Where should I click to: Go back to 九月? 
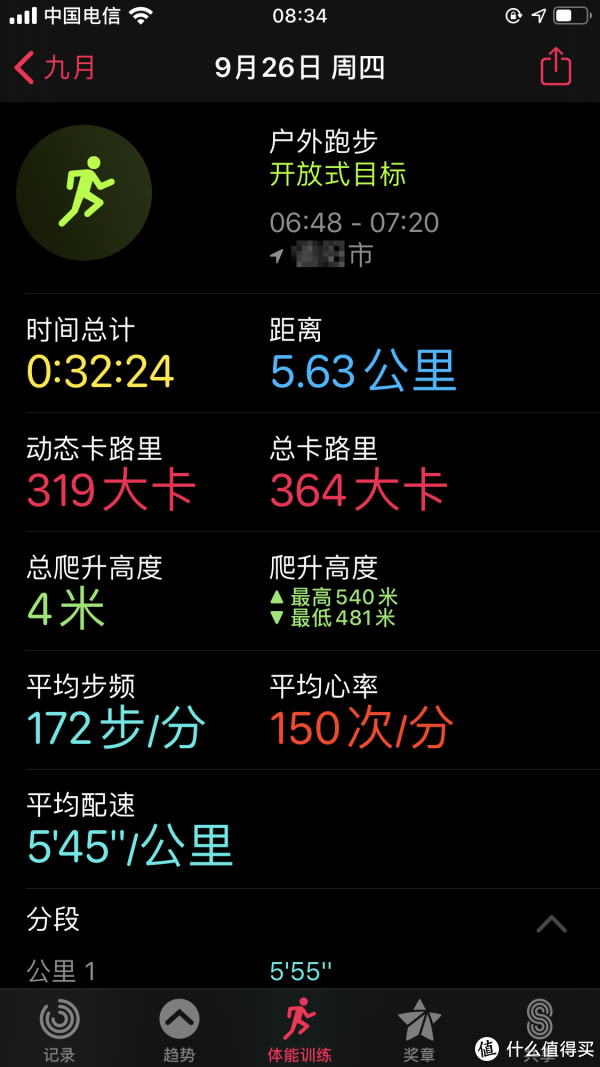54,68
